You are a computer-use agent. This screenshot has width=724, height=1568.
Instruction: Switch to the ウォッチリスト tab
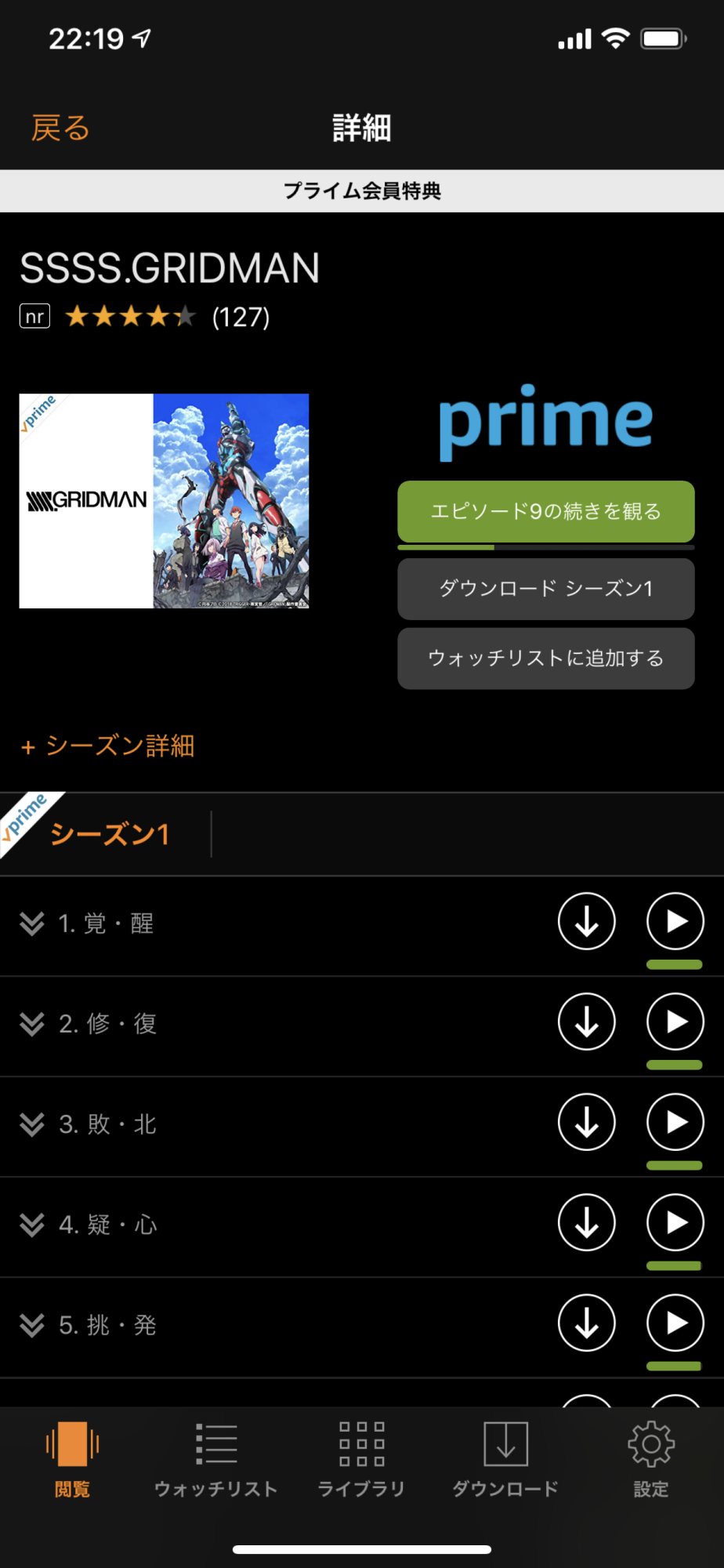pyautogui.click(x=215, y=1458)
